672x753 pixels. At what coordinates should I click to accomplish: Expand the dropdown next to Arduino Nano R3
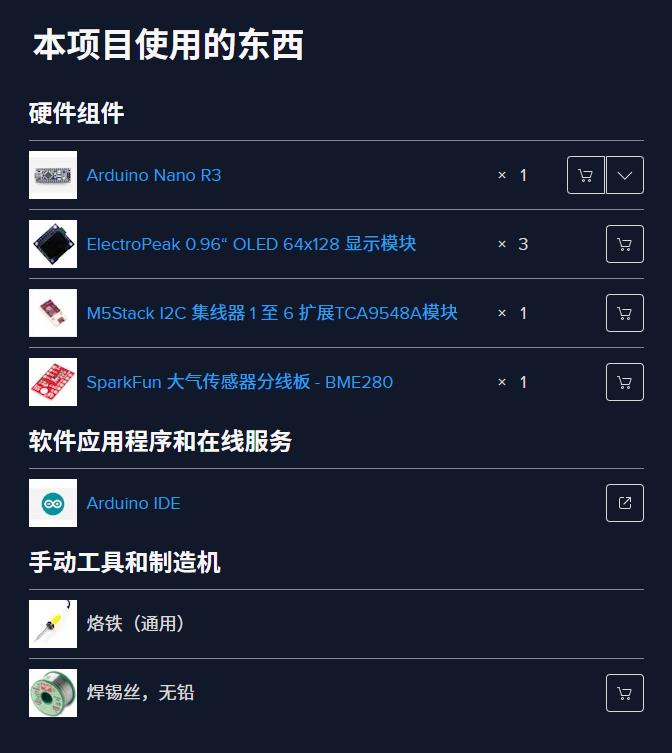coord(625,175)
